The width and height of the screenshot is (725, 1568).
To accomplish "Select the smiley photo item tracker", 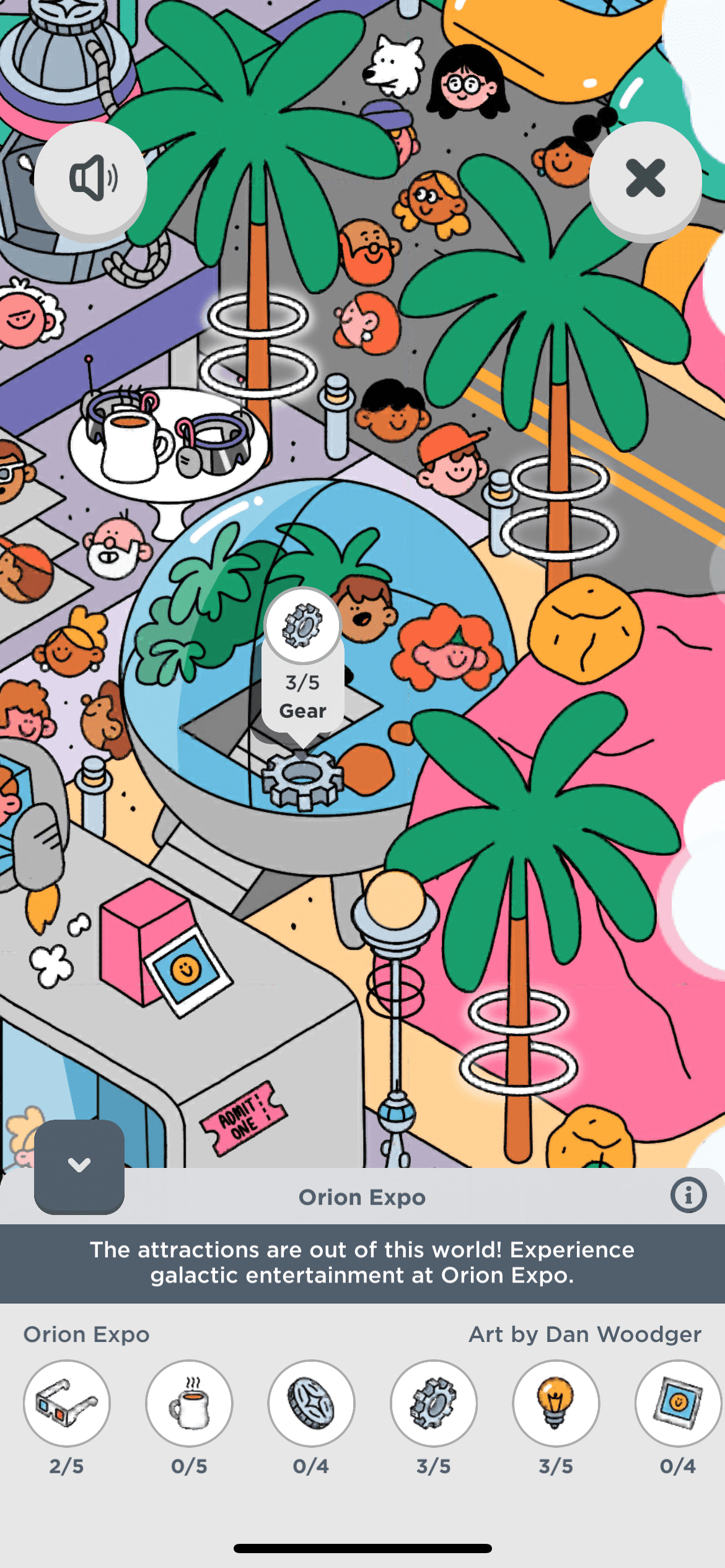I will tap(677, 1403).
